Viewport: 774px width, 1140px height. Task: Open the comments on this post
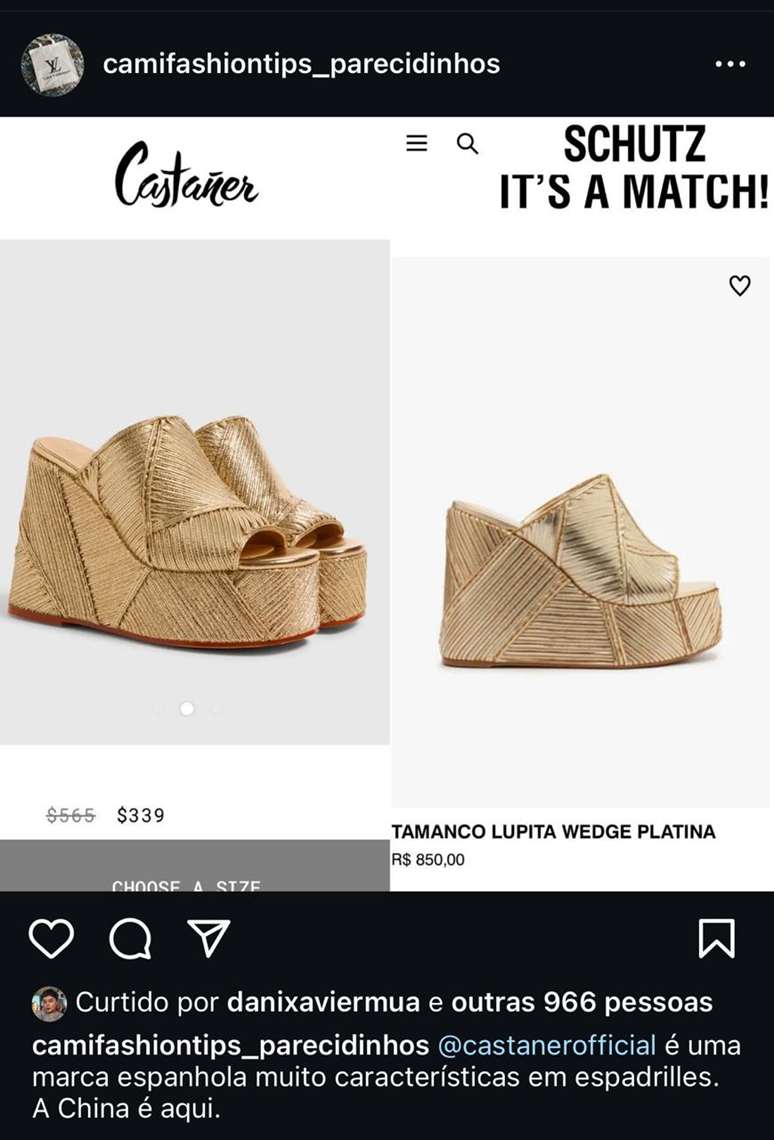[x=130, y=939]
